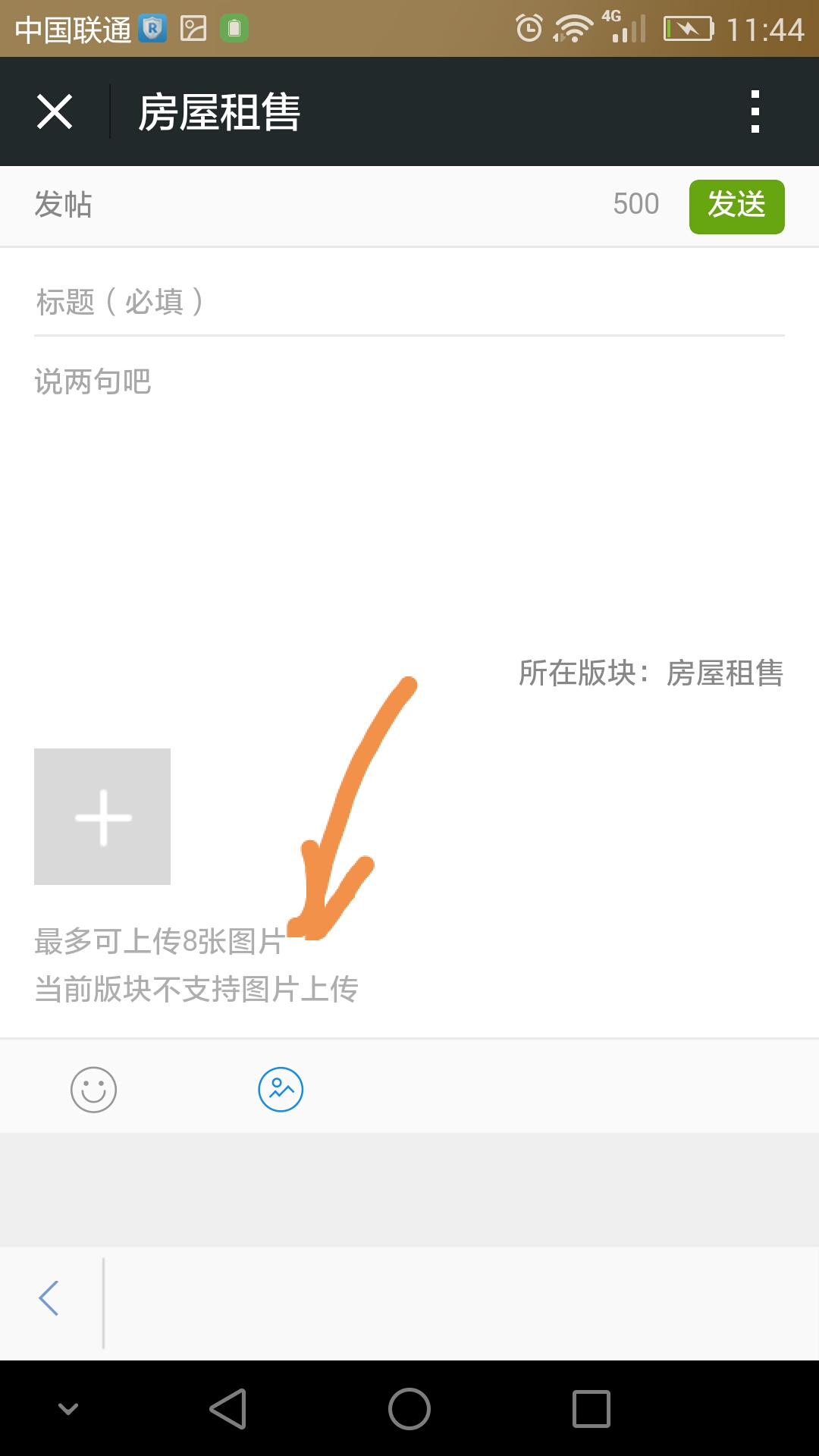This screenshot has height=1456, width=819.
Task: Tap the green 发送 button
Action: pyautogui.click(x=736, y=206)
